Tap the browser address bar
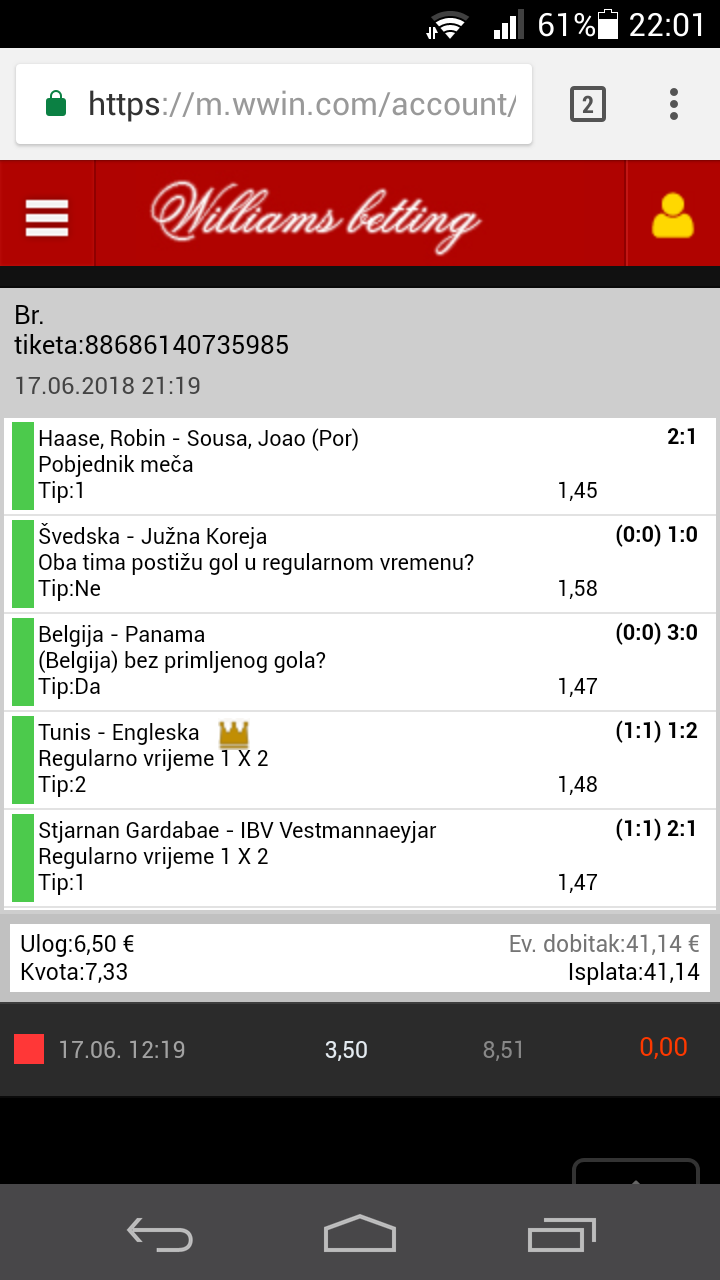 (274, 104)
